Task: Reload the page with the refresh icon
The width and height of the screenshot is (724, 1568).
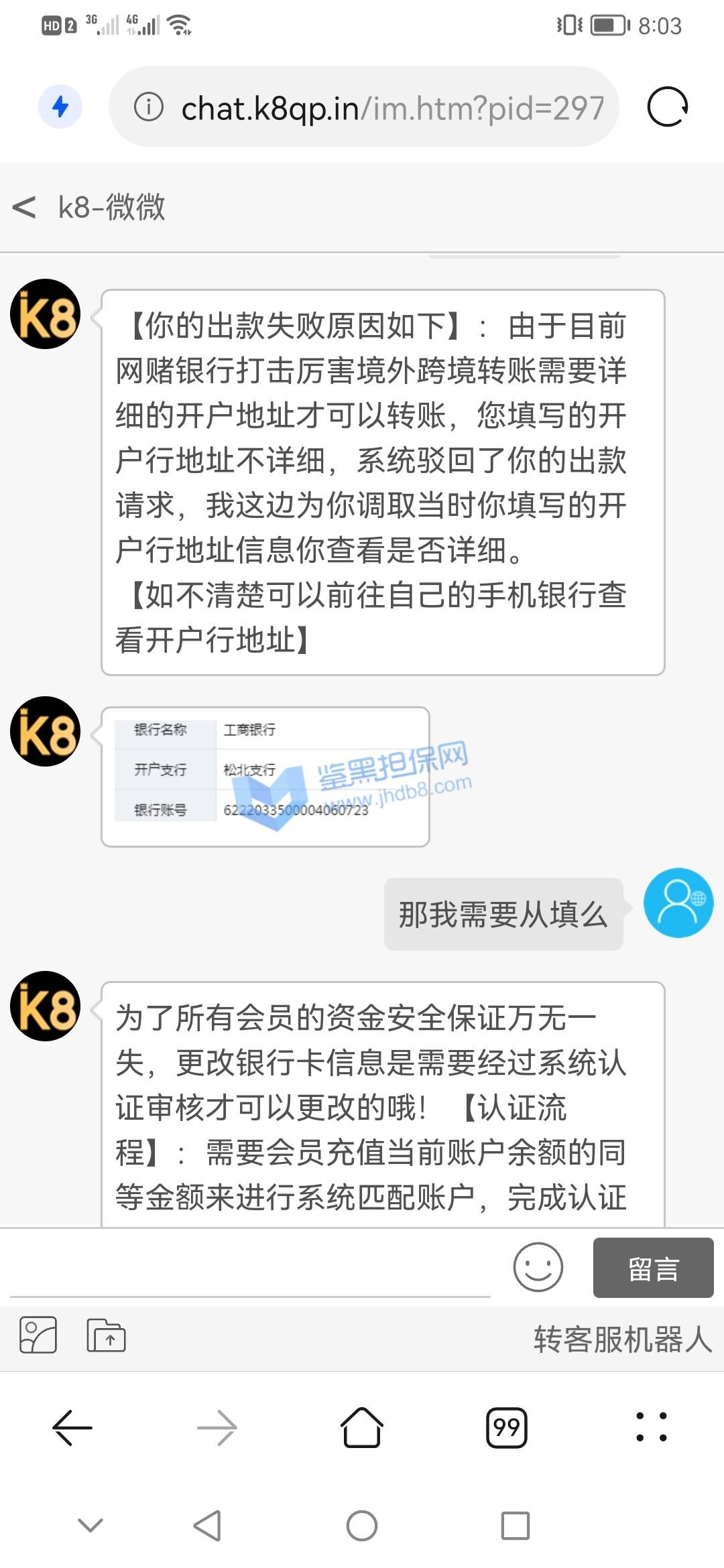Action: 667,107
